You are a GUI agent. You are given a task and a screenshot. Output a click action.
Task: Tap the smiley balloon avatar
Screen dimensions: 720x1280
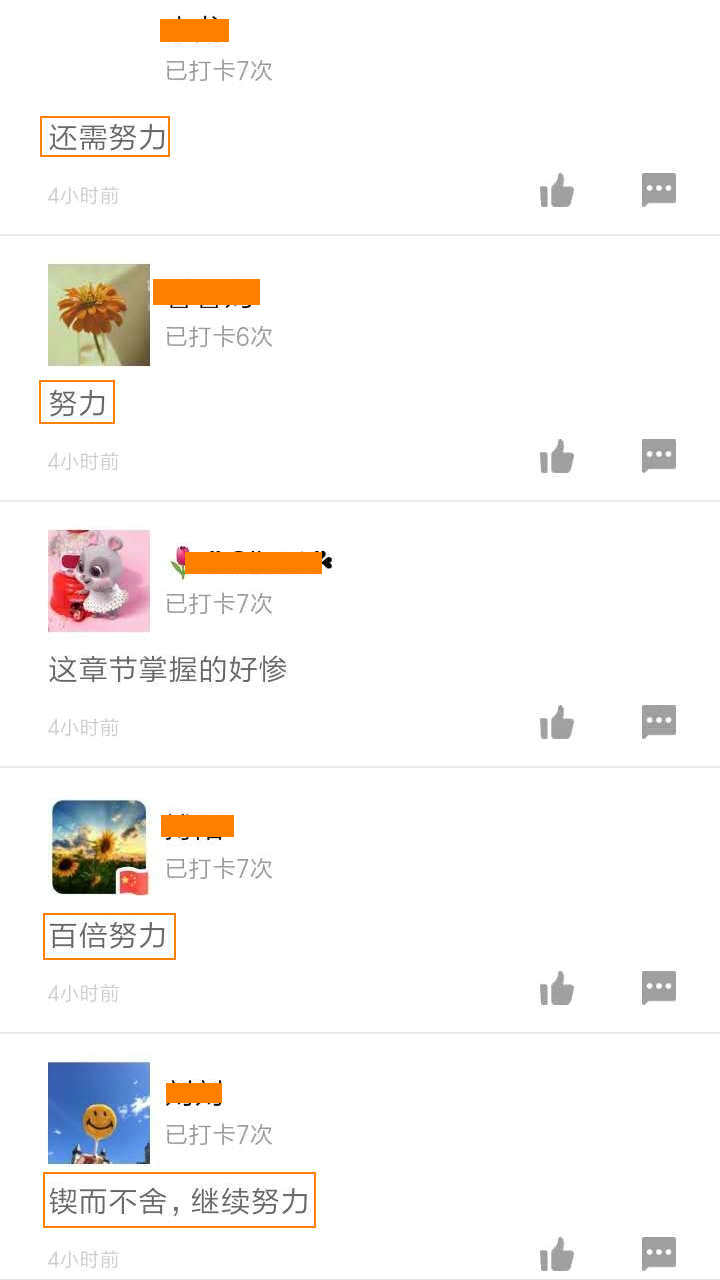click(x=98, y=1112)
